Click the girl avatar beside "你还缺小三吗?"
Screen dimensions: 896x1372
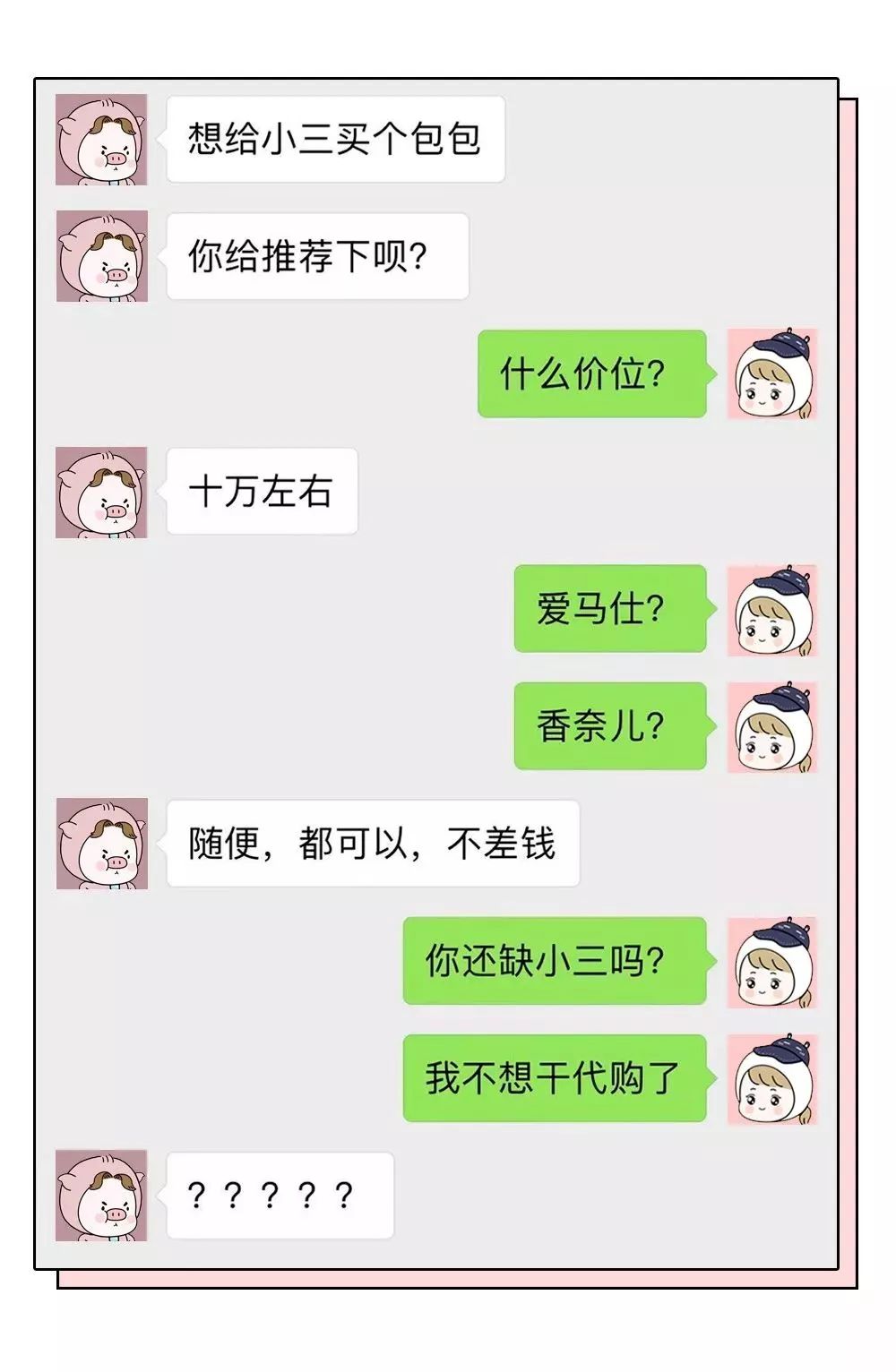tap(771, 965)
